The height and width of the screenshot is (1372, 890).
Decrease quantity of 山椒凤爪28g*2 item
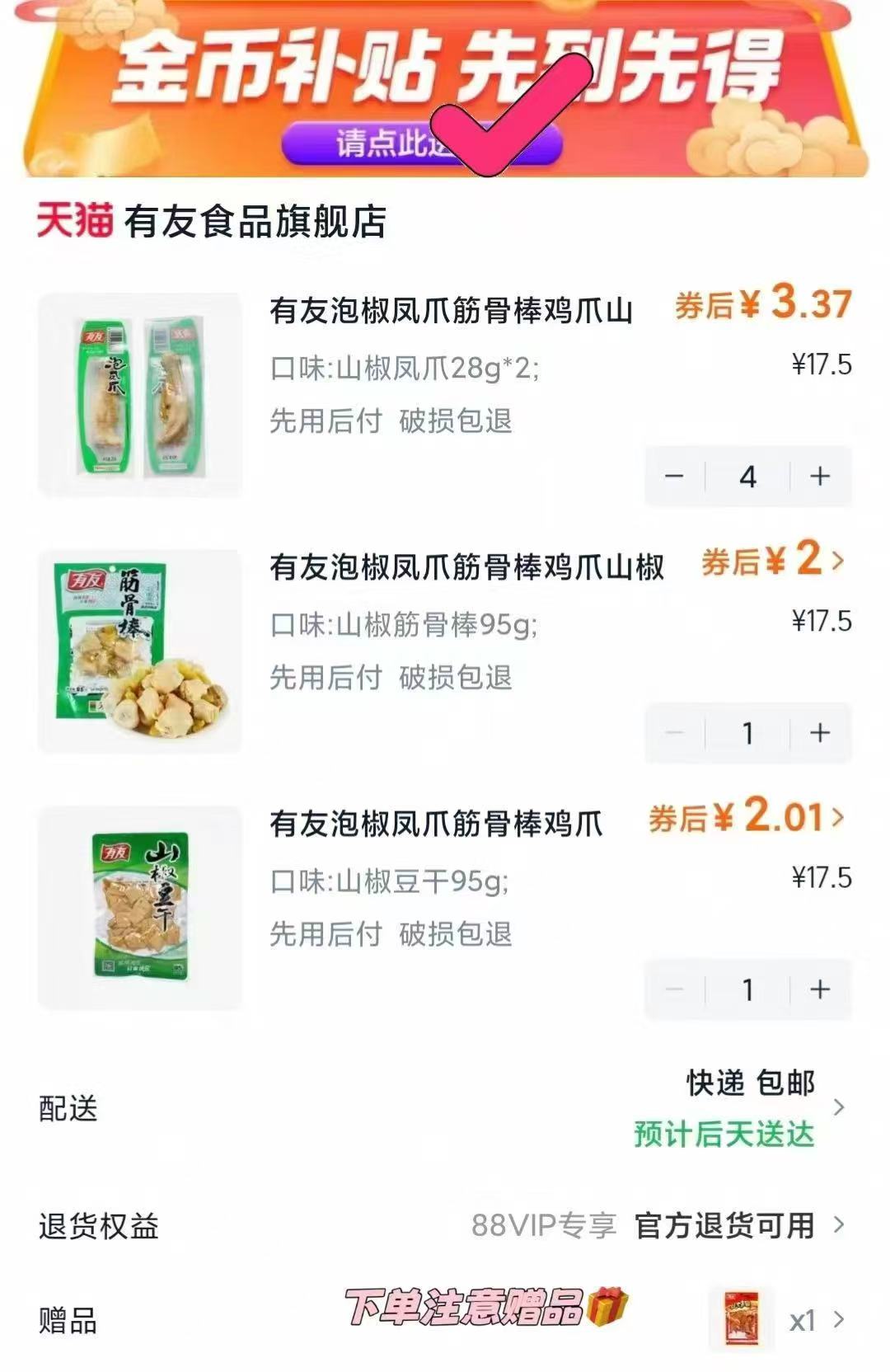674,477
